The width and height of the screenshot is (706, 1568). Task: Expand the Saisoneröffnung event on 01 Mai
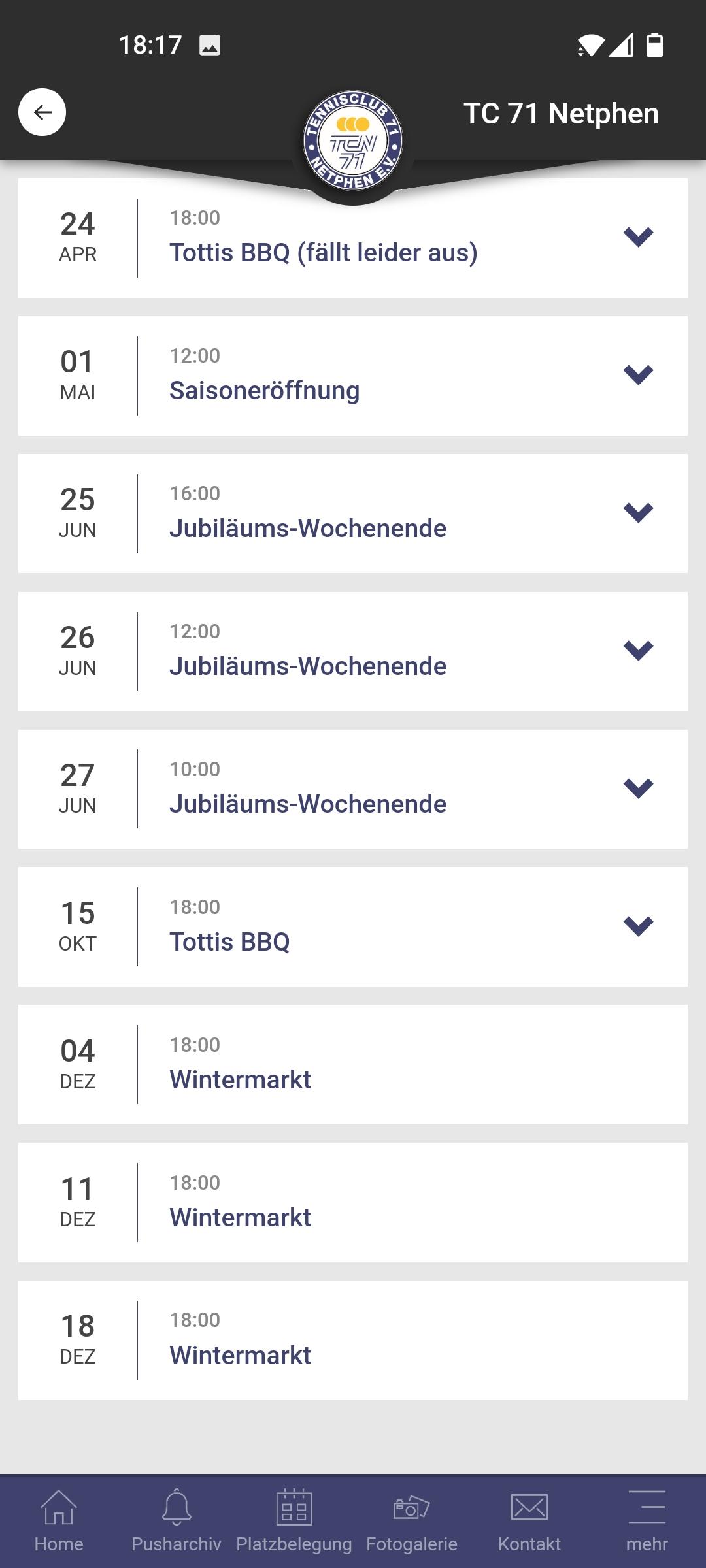638,375
